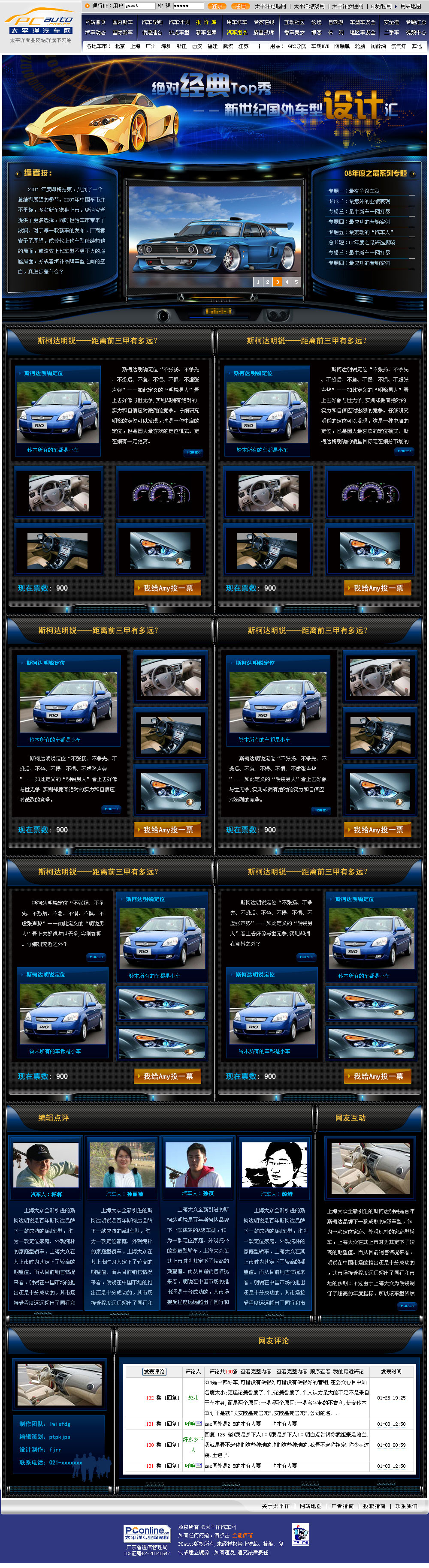The width and height of the screenshot is (429, 1568).
Task: Focus the 密码 password field
Action: [x=188, y=6]
